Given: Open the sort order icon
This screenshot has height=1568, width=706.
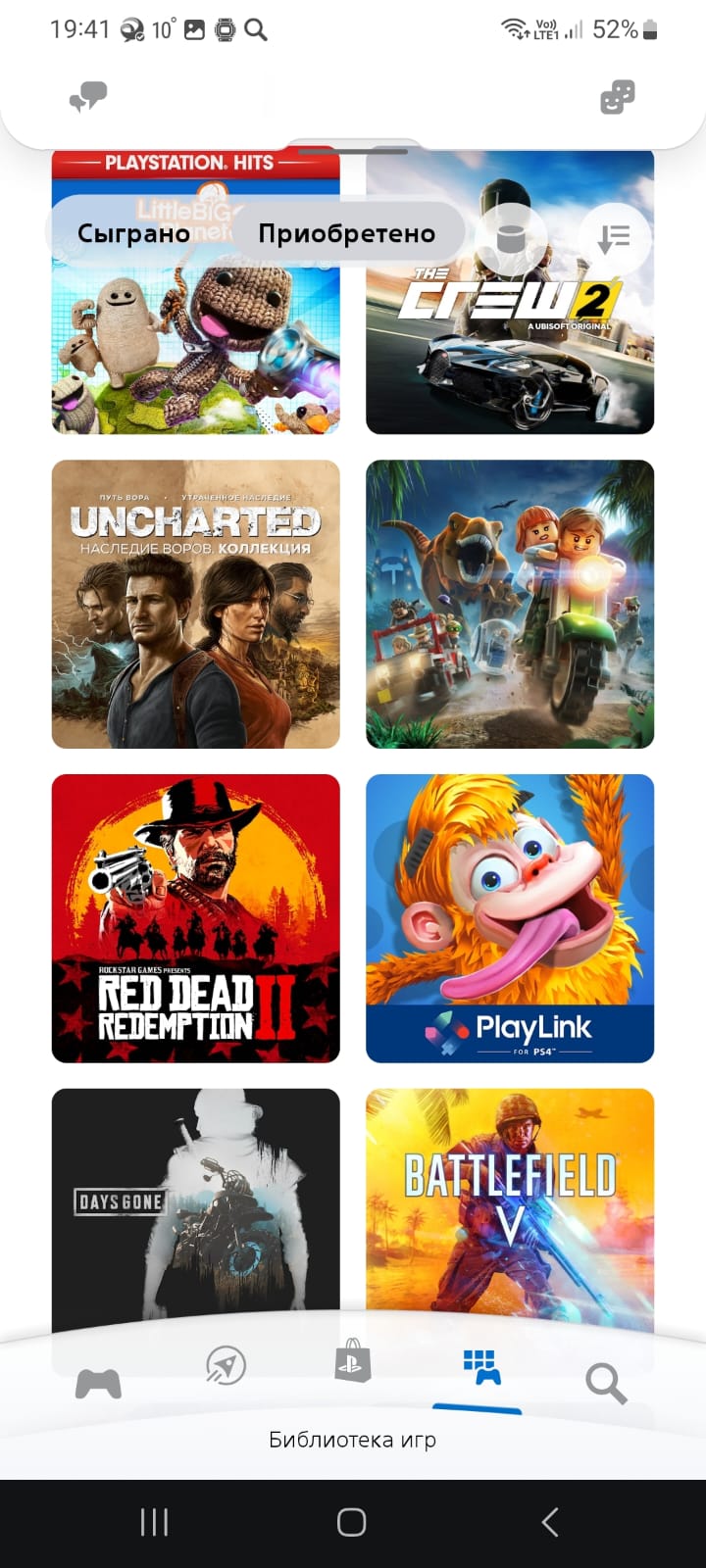Looking at the screenshot, I should point(613,237).
